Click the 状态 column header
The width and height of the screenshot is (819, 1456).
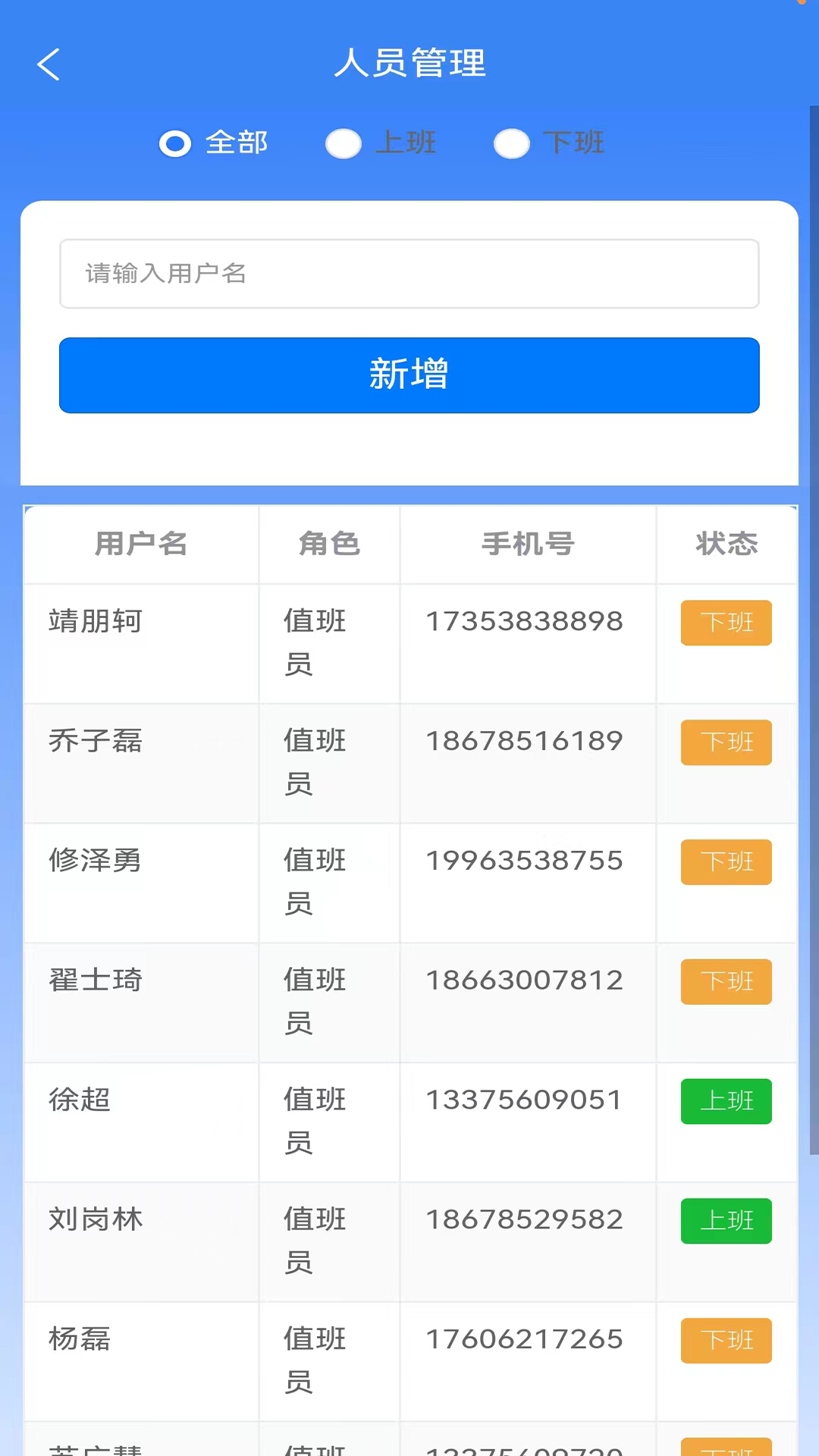coord(726,544)
